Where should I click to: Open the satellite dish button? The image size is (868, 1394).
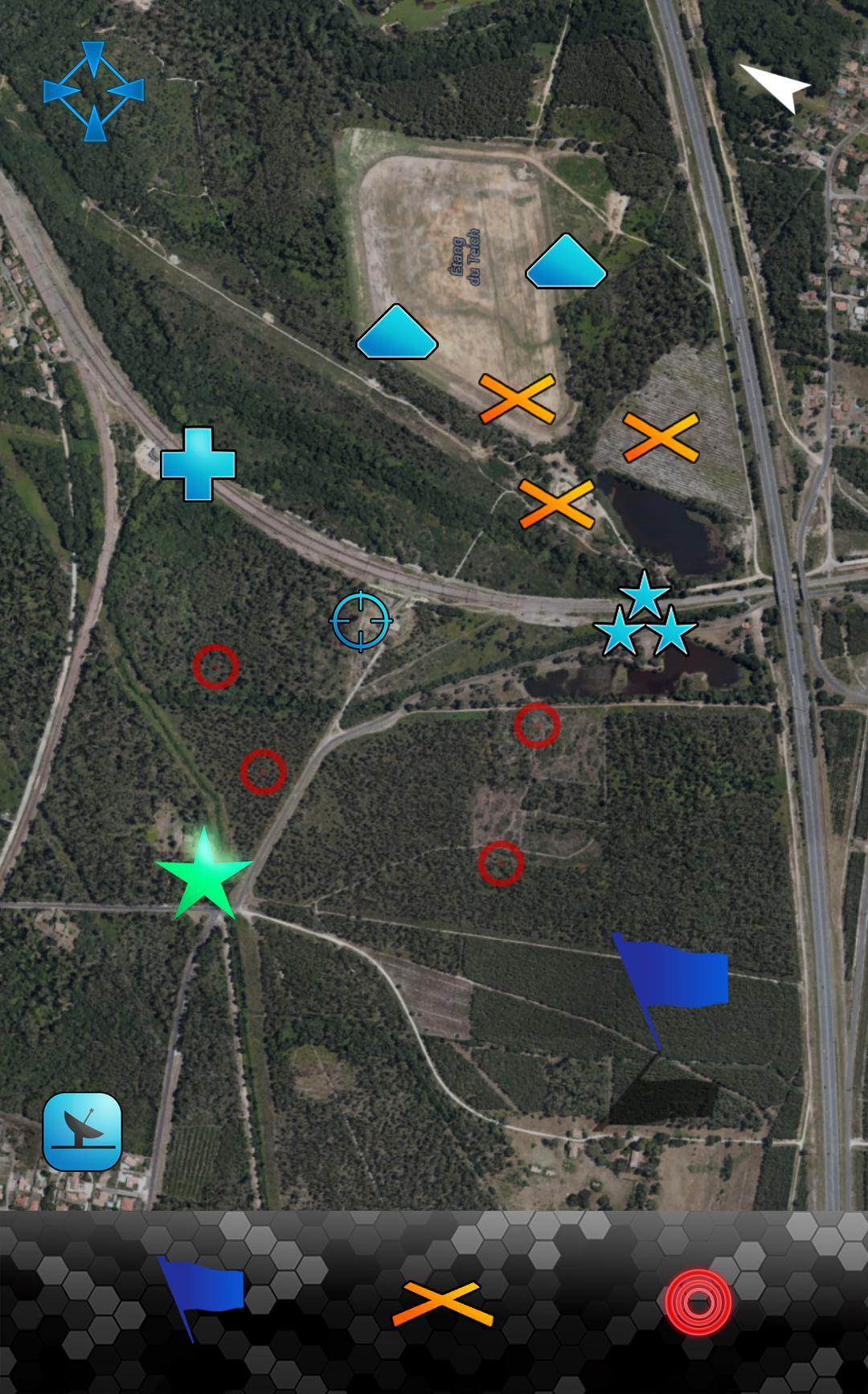(x=82, y=1131)
